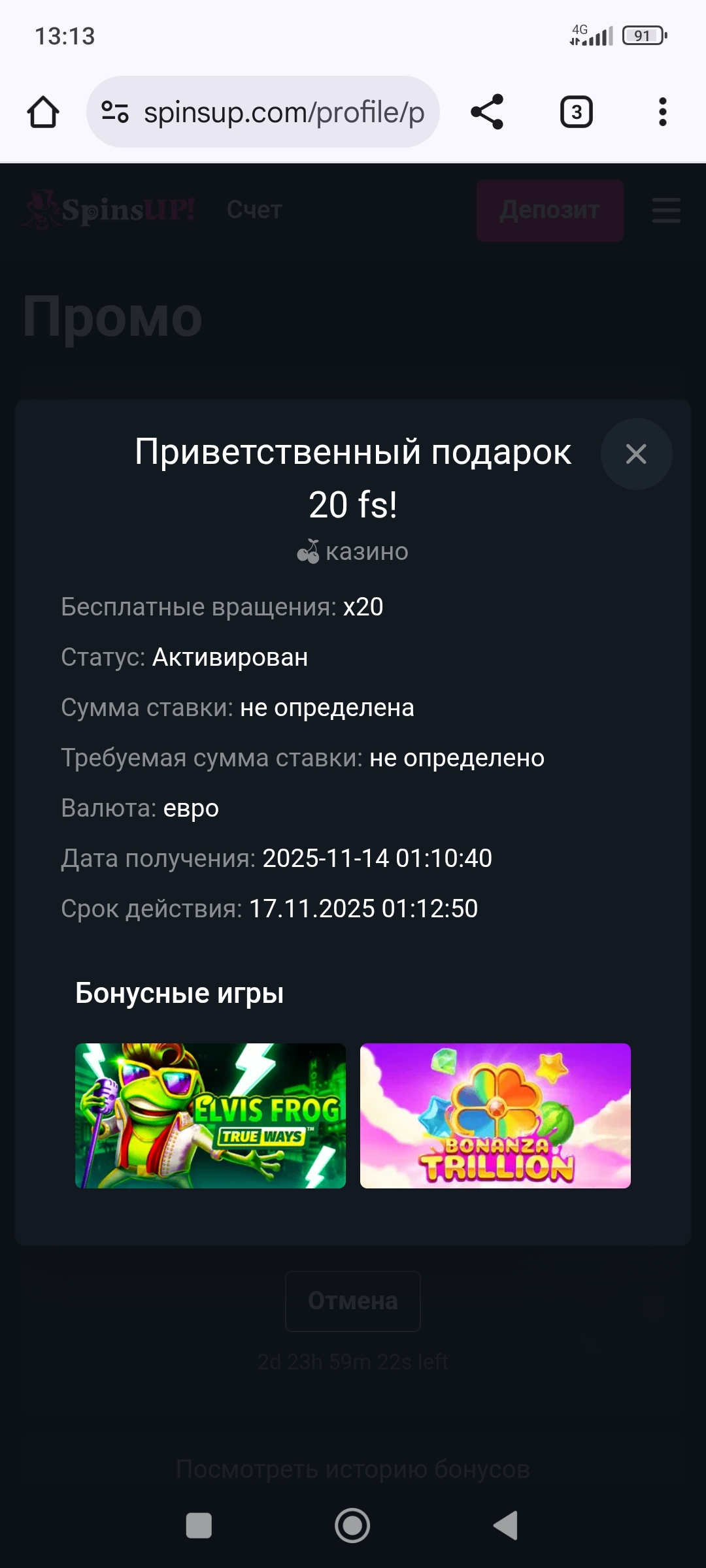Go to the browser home page
This screenshot has width=706, height=1568.
(x=43, y=112)
